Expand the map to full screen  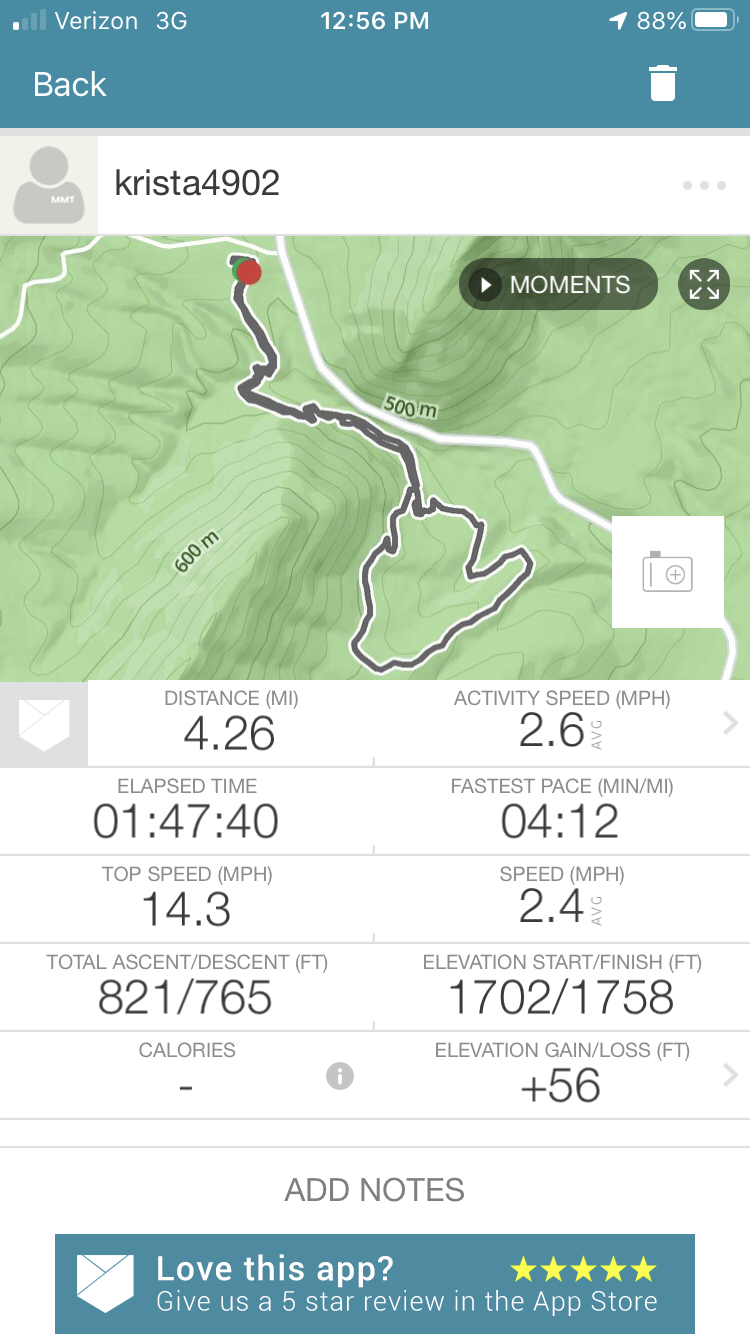(704, 285)
